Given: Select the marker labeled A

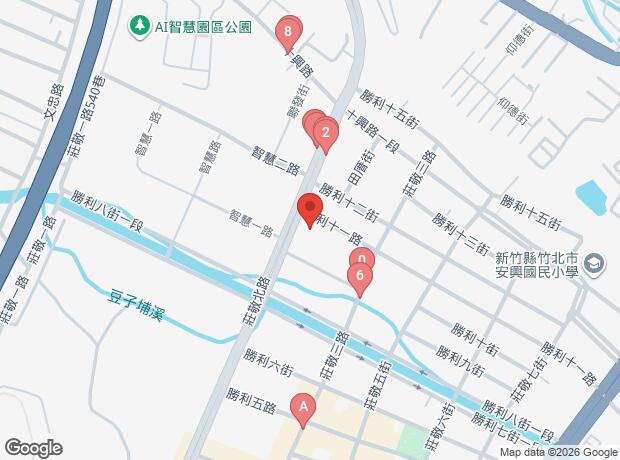Looking at the screenshot, I should [302, 407].
